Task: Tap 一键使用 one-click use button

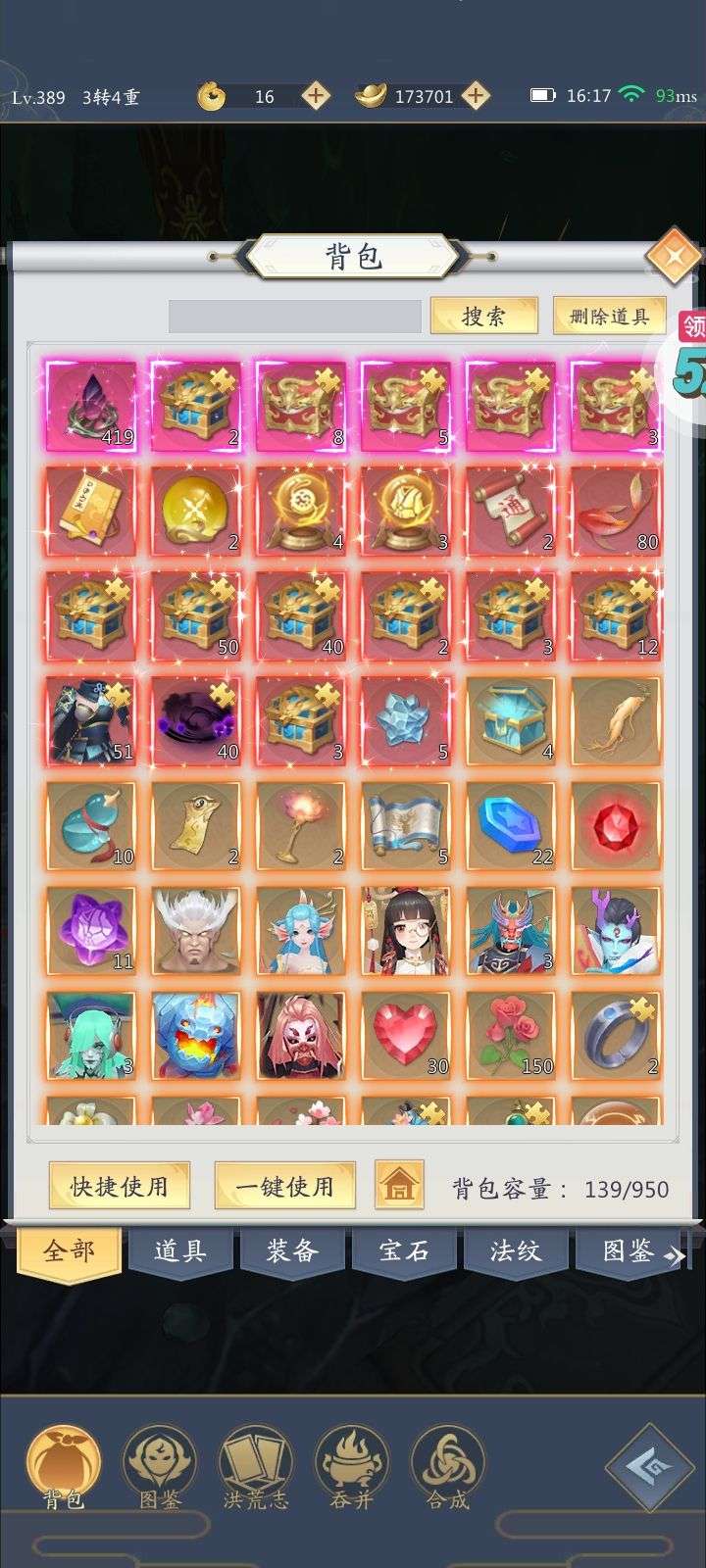Action: [x=284, y=1186]
